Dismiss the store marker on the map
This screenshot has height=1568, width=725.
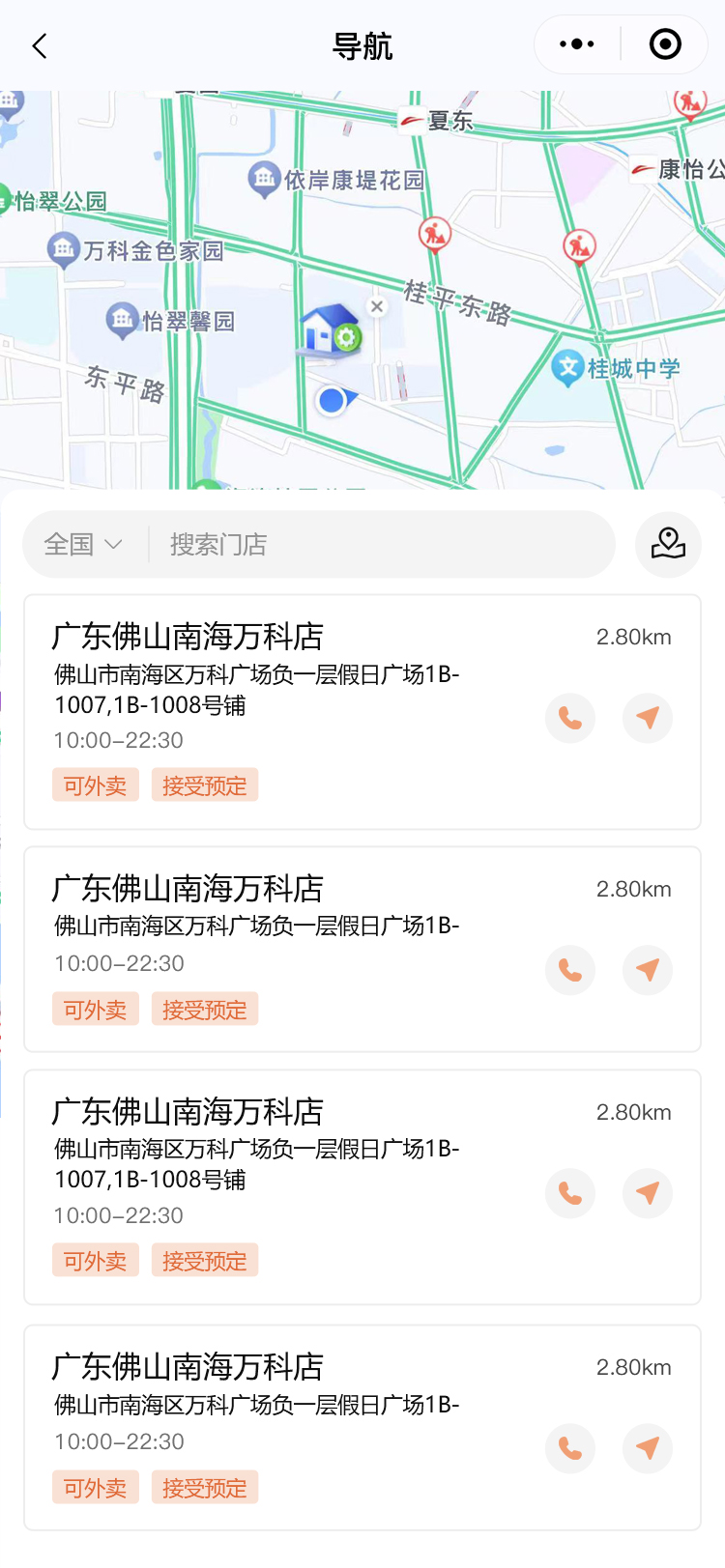click(377, 306)
